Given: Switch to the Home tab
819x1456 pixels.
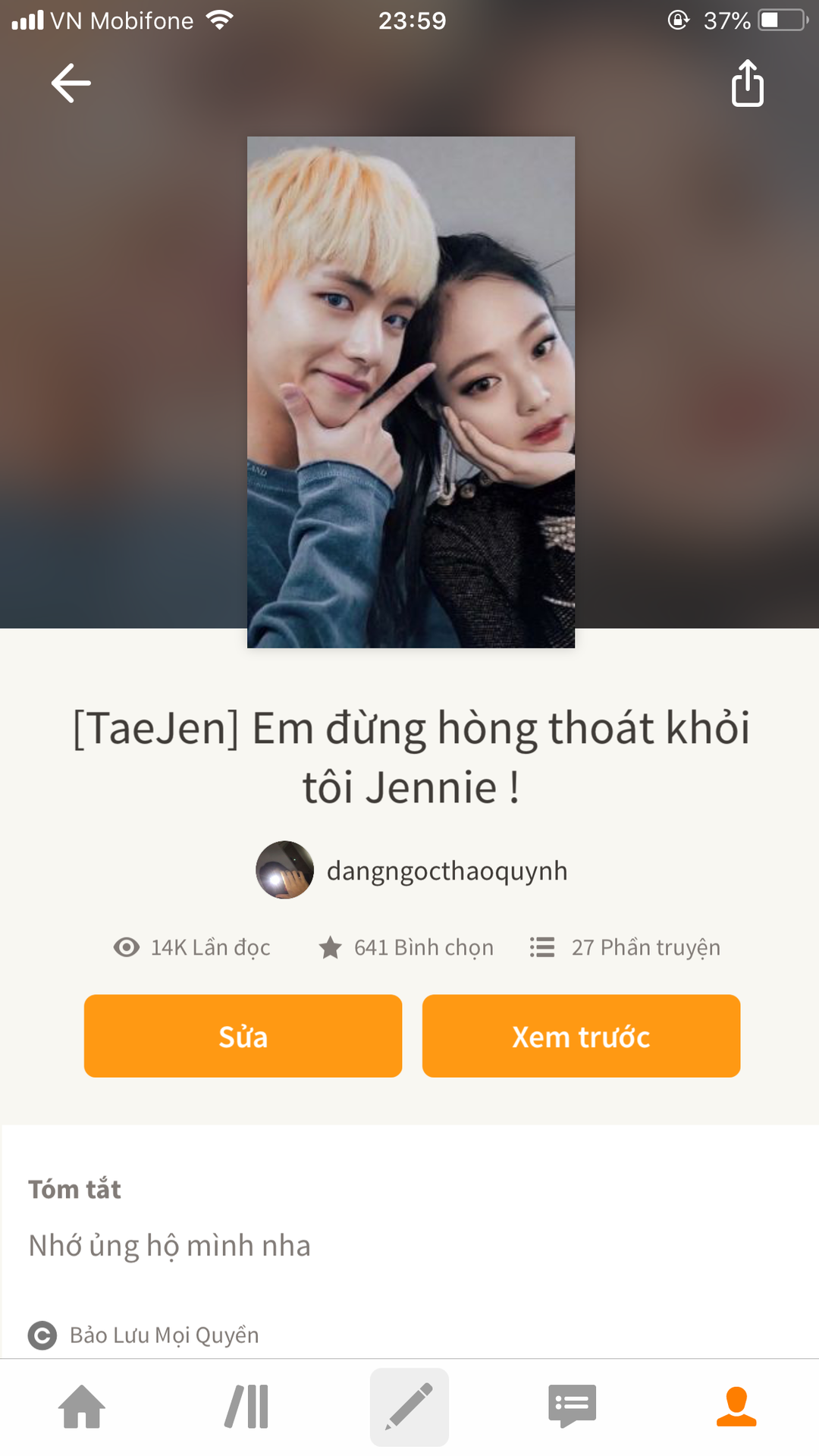Looking at the screenshot, I should pyautogui.click(x=82, y=1407).
